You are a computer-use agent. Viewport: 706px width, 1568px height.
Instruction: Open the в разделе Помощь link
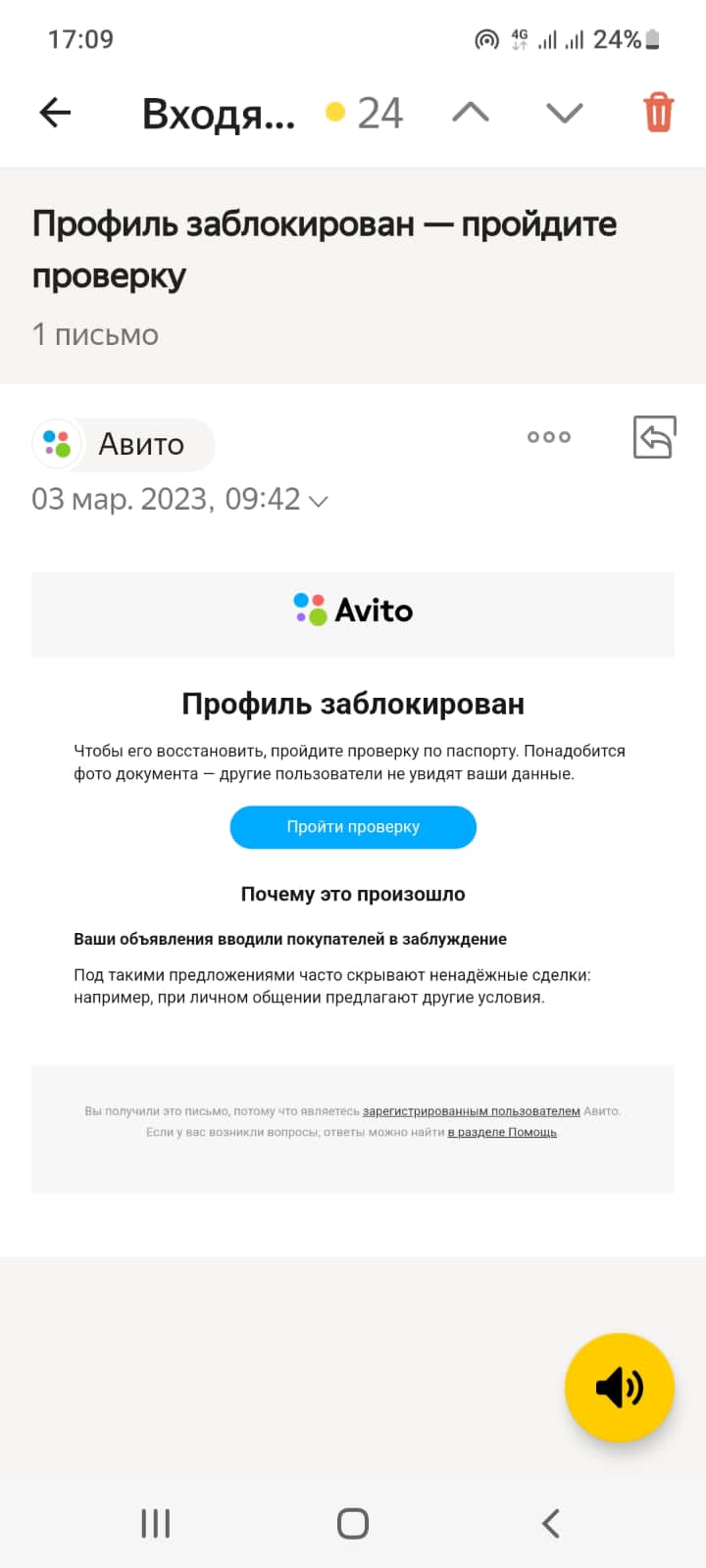(502, 1132)
